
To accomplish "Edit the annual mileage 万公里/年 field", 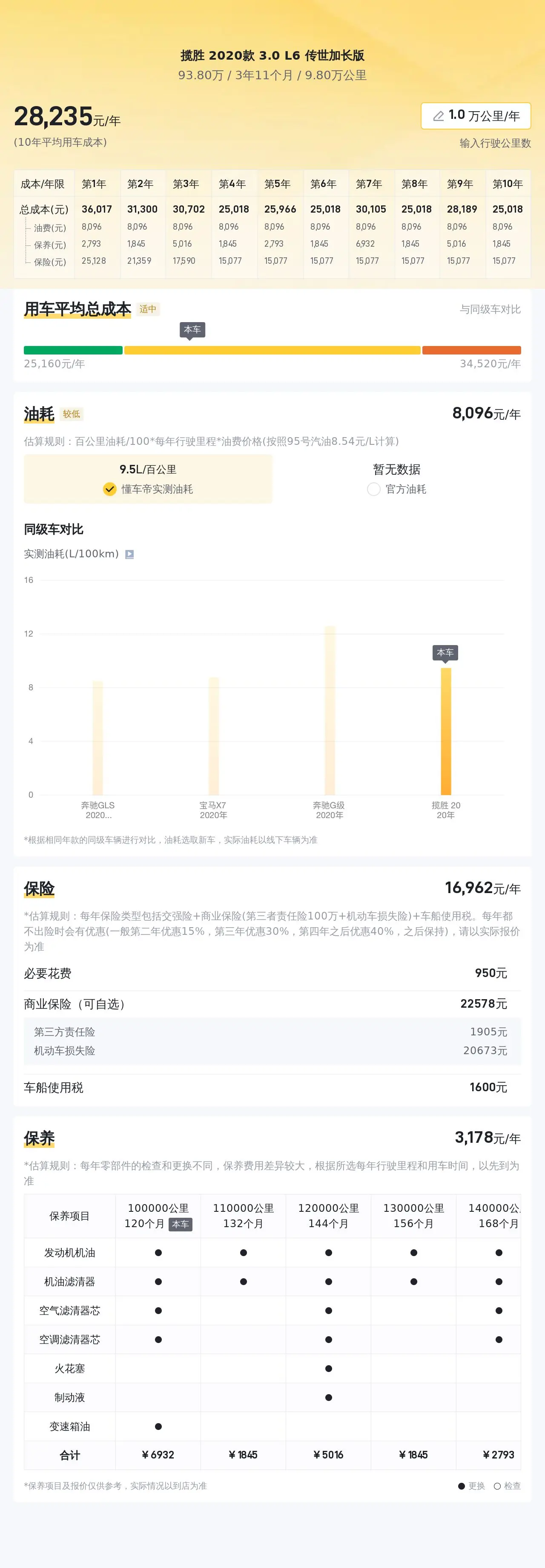I will (475, 115).
